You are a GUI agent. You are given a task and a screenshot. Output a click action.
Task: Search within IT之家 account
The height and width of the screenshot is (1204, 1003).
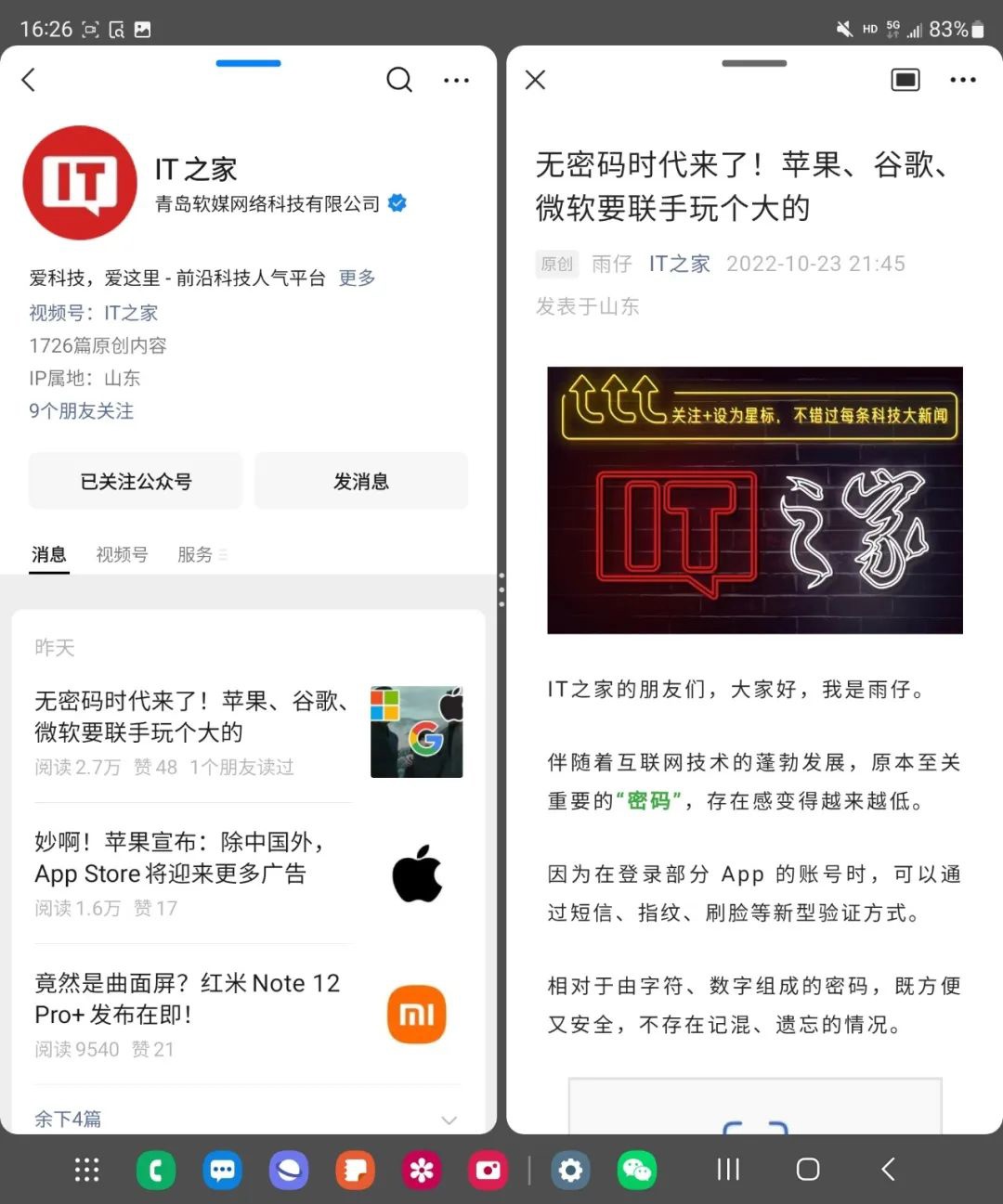pyautogui.click(x=399, y=80)
